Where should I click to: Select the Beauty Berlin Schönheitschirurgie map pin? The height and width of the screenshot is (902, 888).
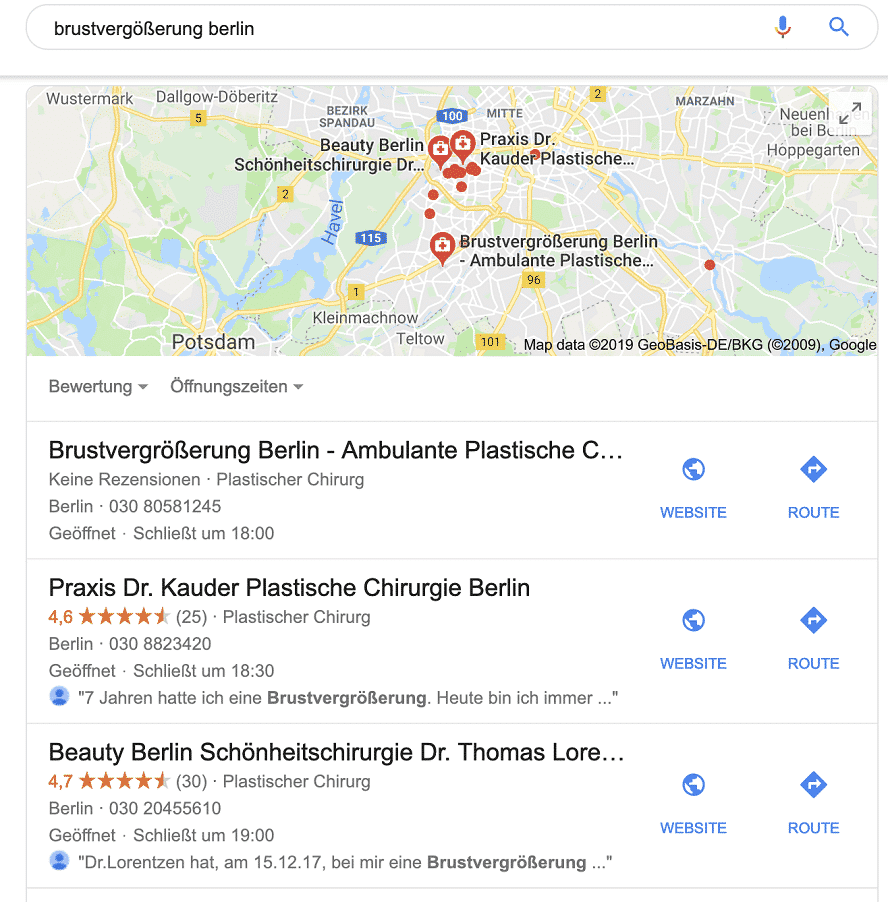439,151
